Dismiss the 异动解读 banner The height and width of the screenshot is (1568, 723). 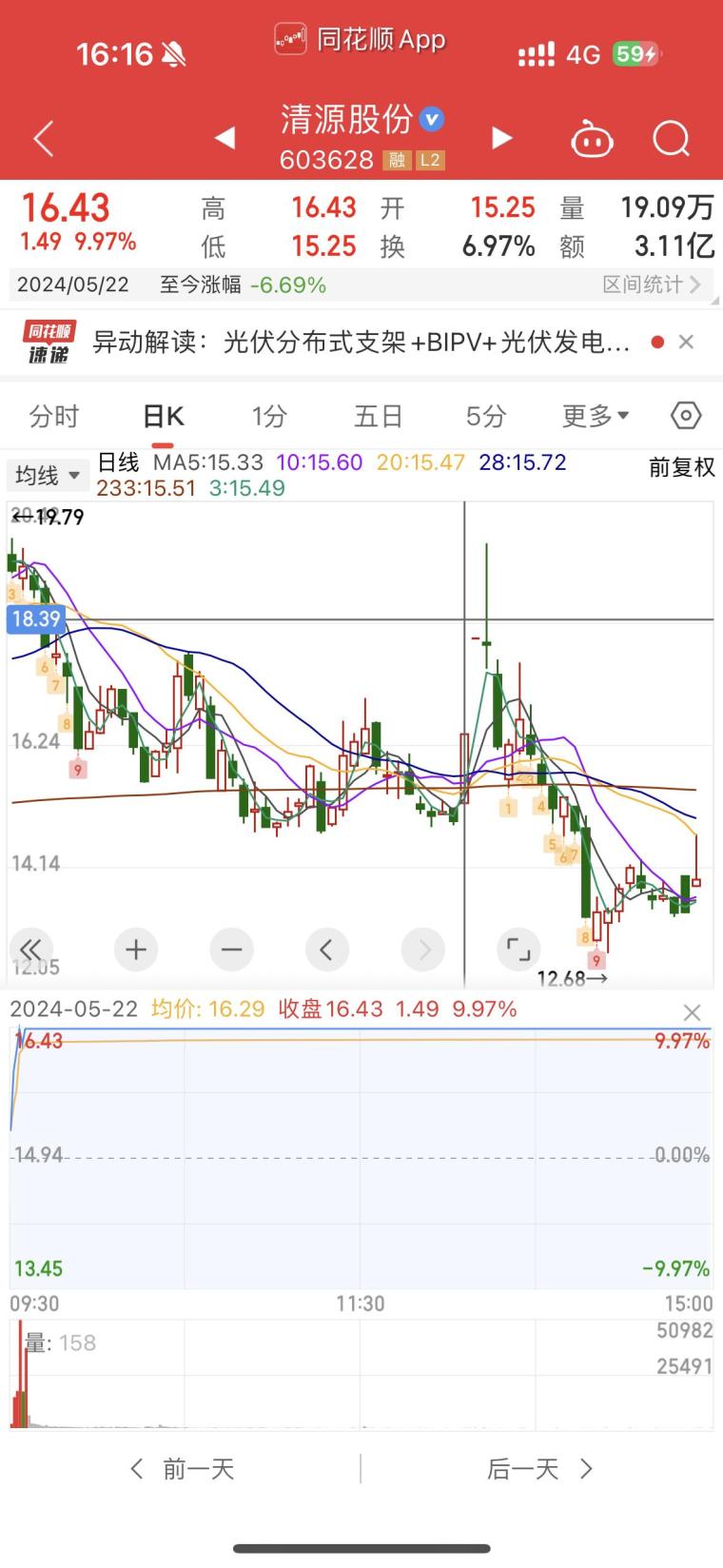click(x=687, y=342)
